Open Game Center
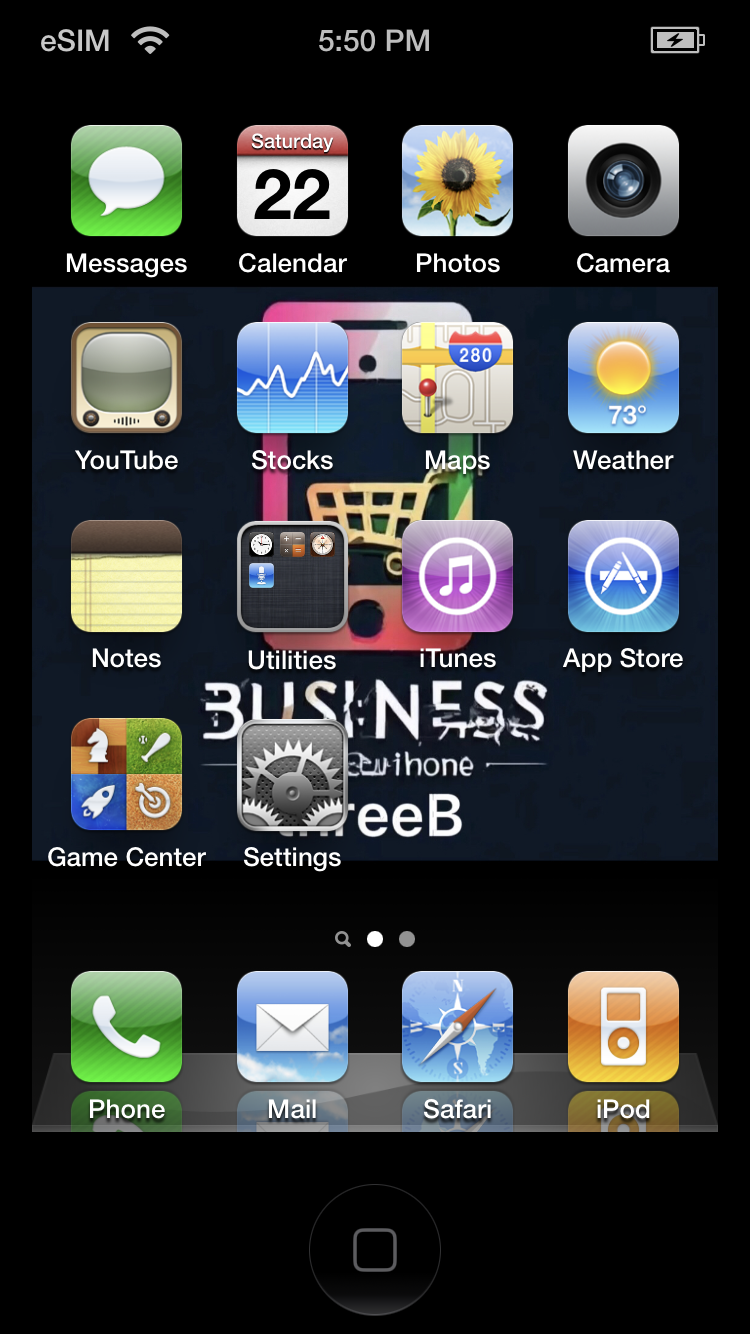750x1334 pixels. tap(126, 774)
